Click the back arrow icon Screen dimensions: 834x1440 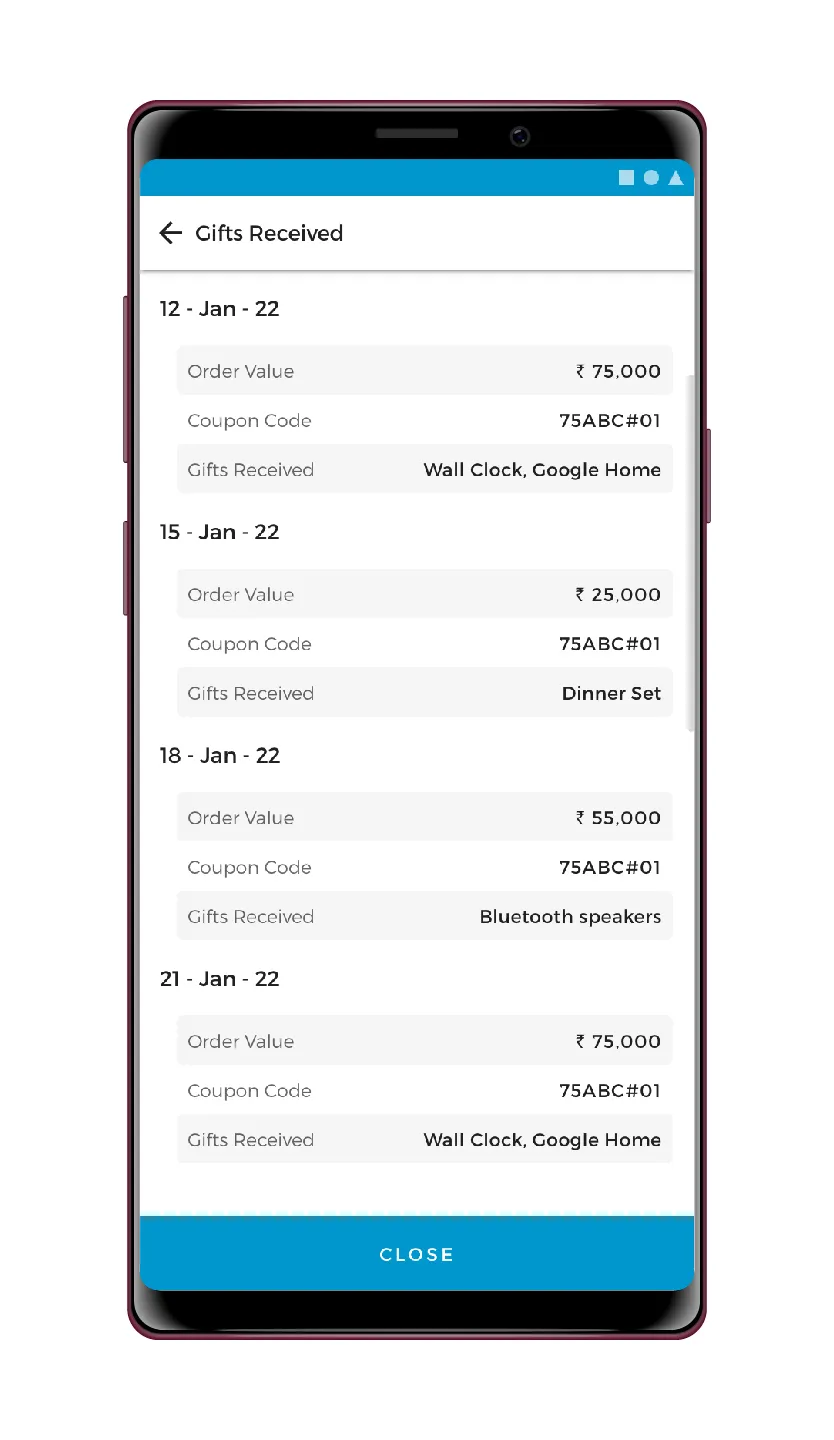tap(170, 233)
